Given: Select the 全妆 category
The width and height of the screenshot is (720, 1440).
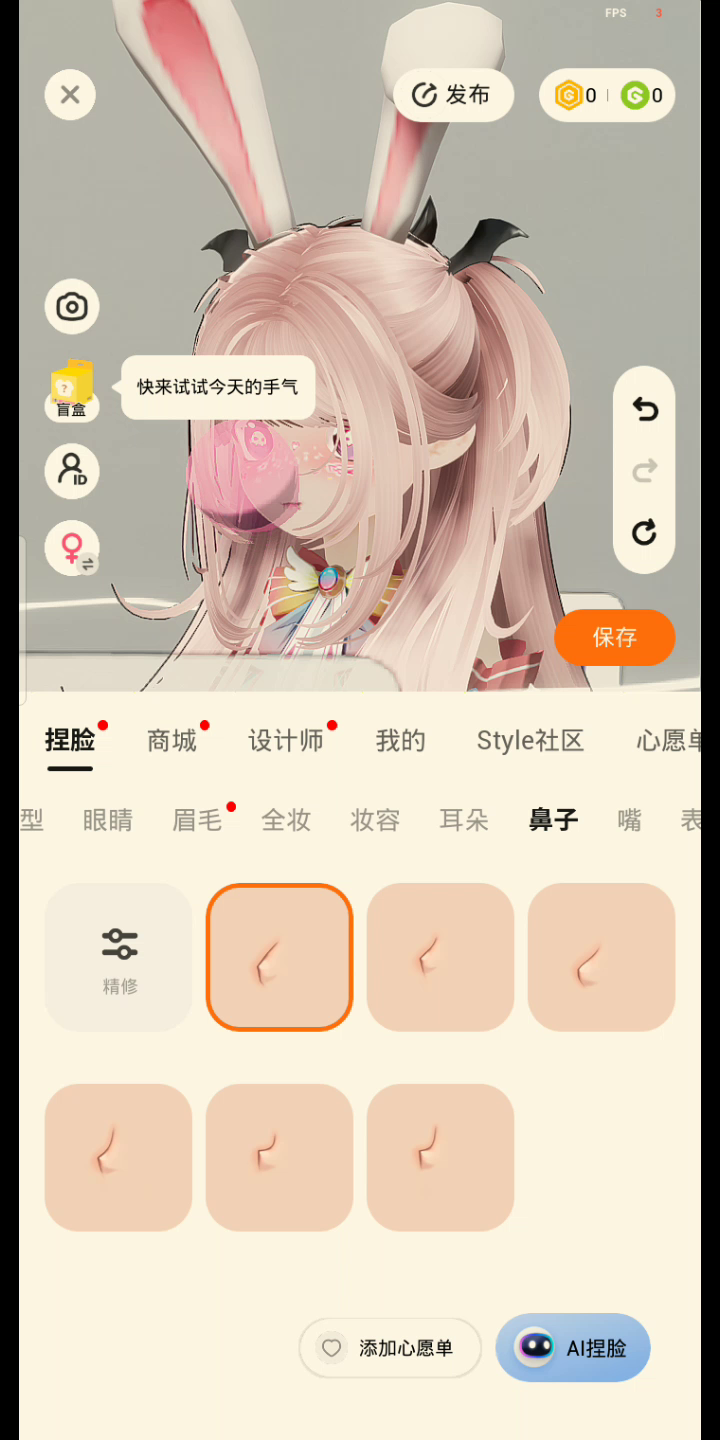Looking at the screenshot, I should click(286, 821).
